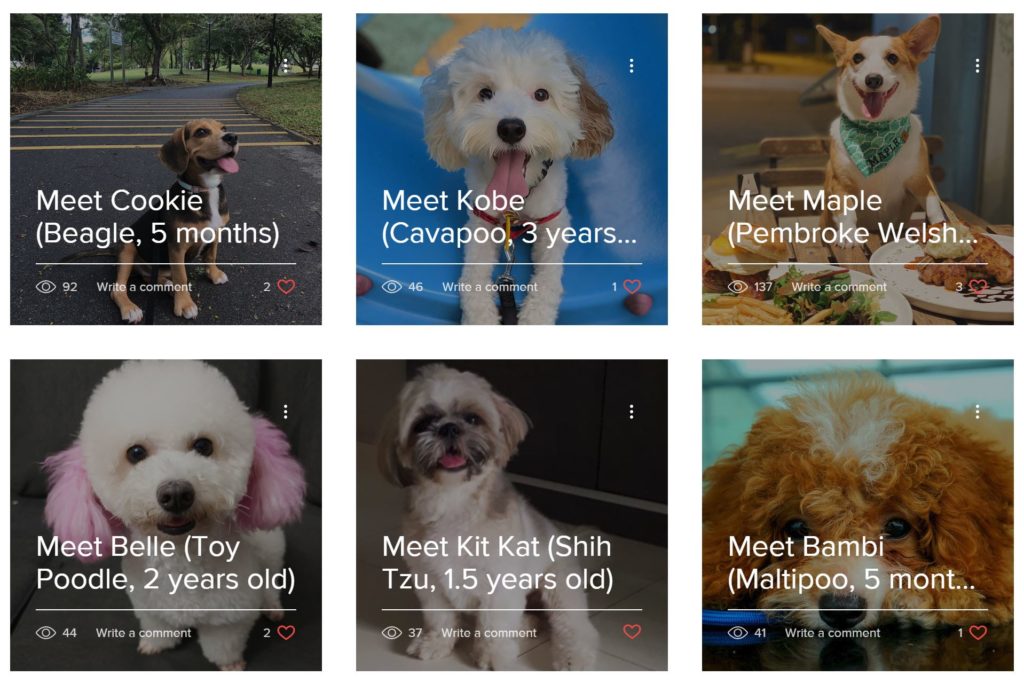Write a comment on the Kobe post
Screen dimensions: 1024x684
click(490, 287)
